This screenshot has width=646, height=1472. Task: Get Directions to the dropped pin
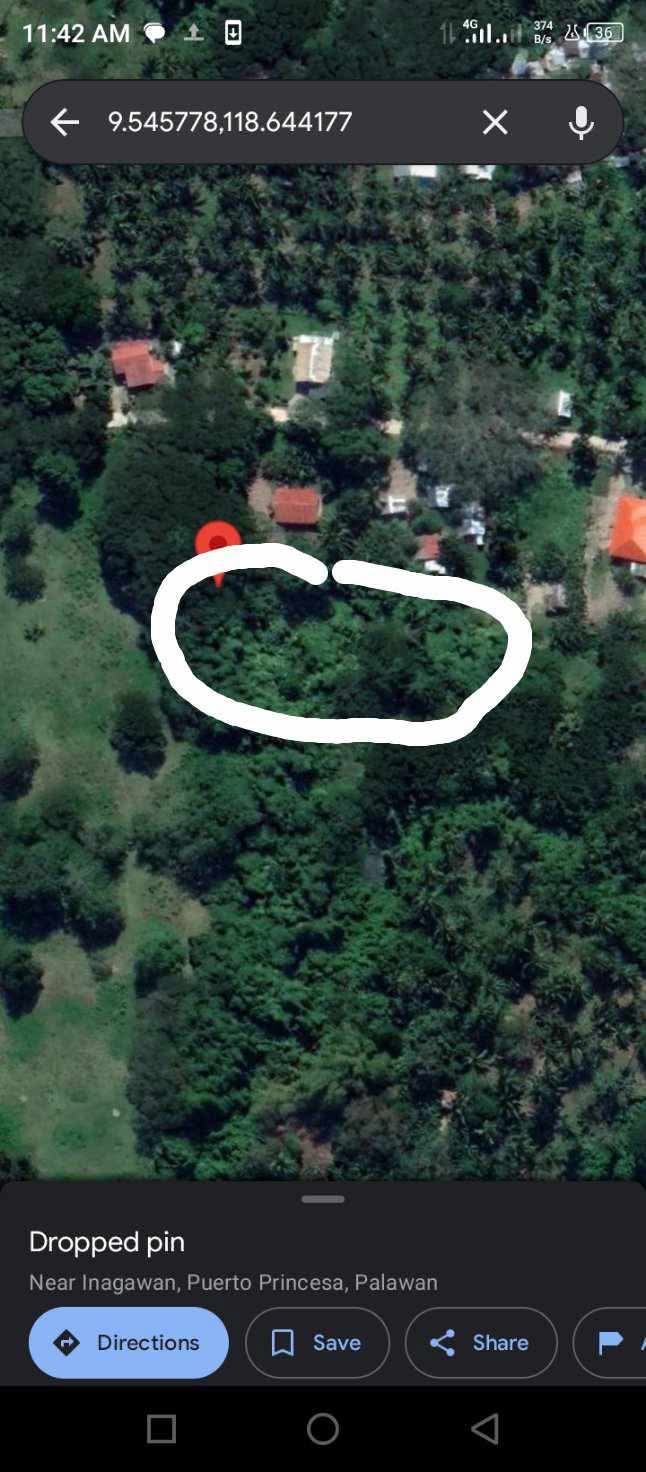129,1342
